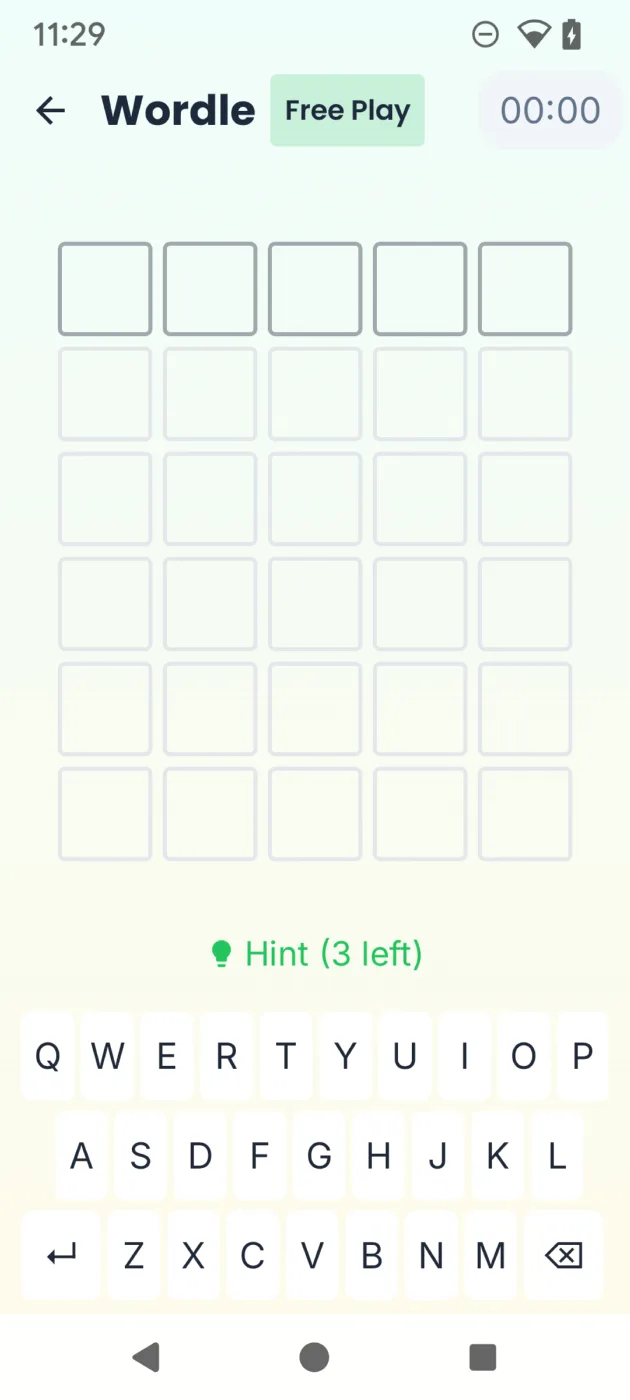The height and width of the screenshot is (1400, 630).
Task: Type the letter Q on keyboard
Action: 48,1056
